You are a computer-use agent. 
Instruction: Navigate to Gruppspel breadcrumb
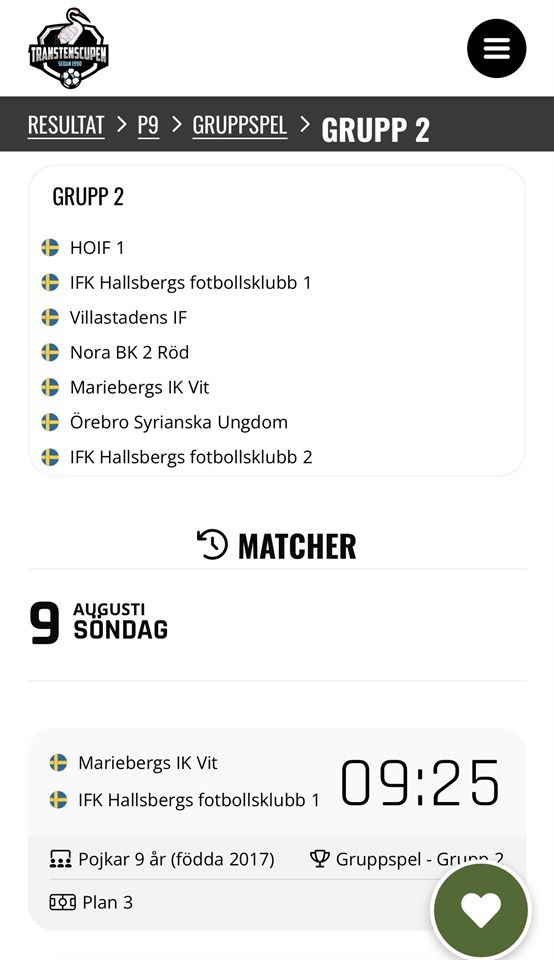tap(239, 125)
